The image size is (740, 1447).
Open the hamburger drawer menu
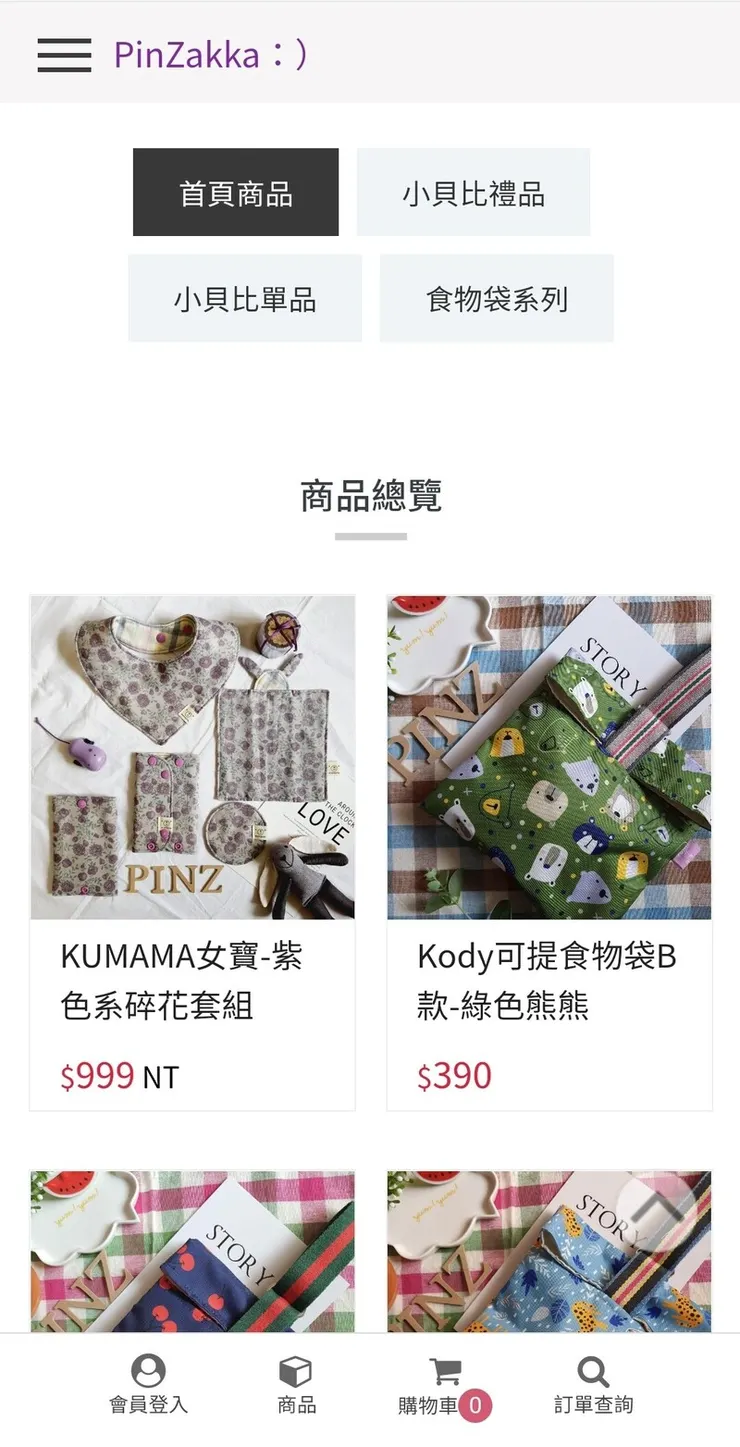64,55
